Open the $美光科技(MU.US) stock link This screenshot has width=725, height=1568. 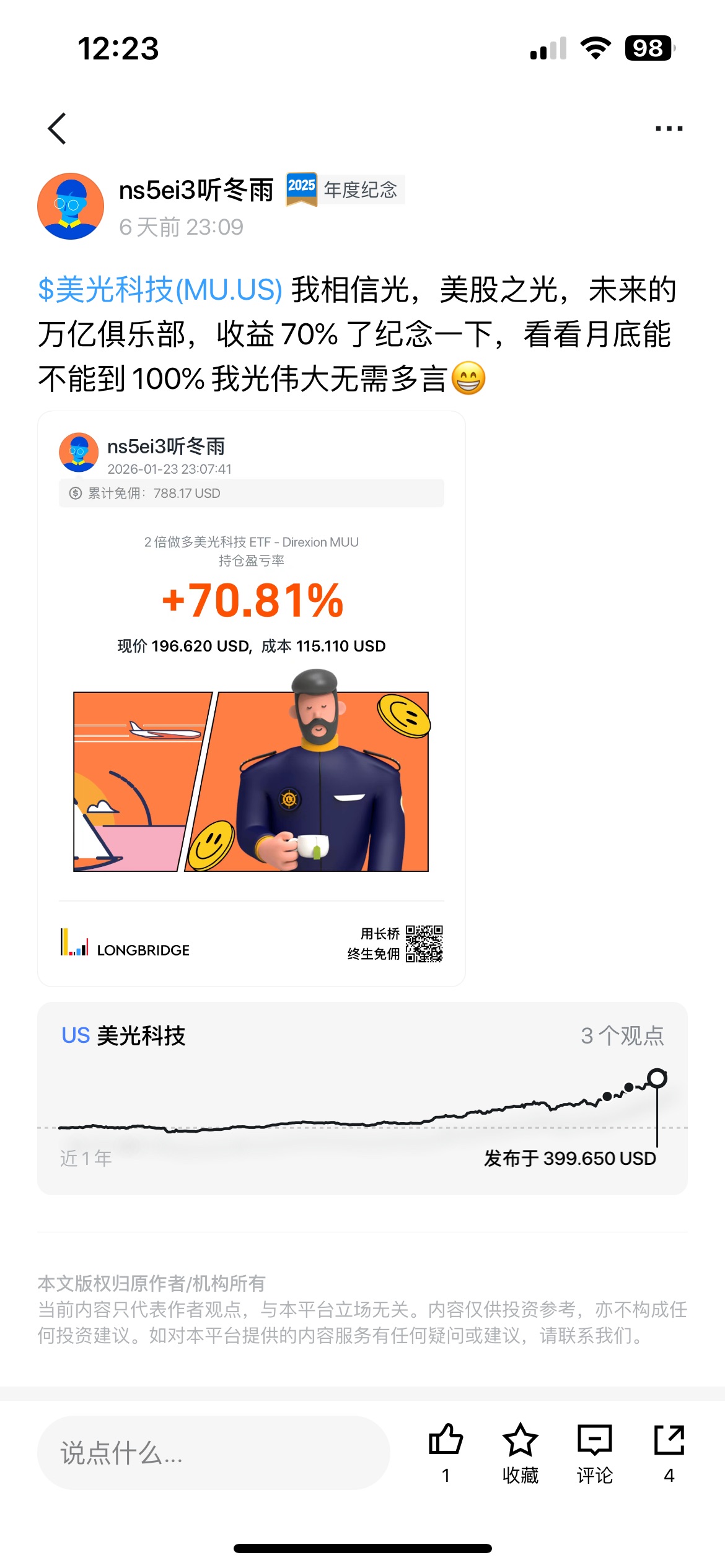tap(160, 290)
